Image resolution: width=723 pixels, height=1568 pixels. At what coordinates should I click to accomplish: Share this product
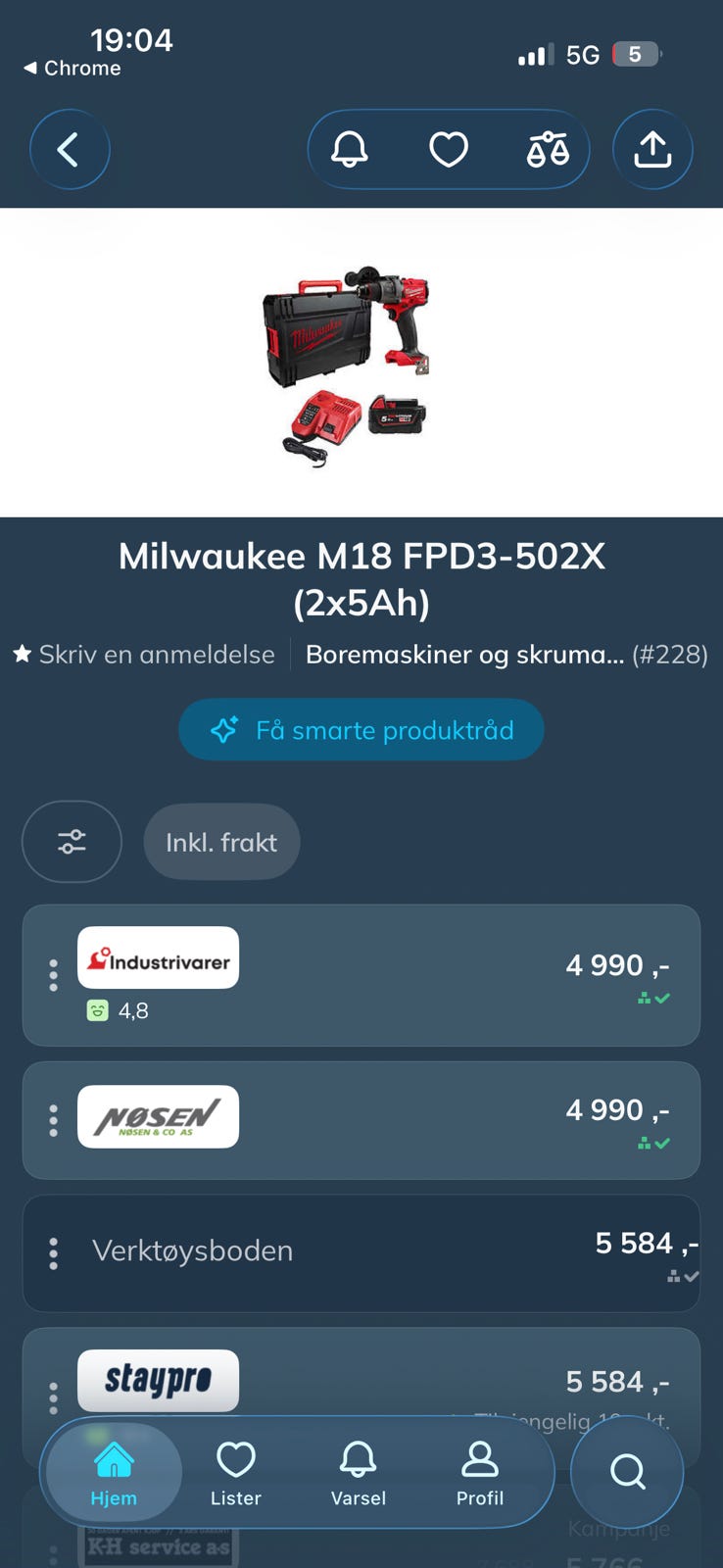652,150
